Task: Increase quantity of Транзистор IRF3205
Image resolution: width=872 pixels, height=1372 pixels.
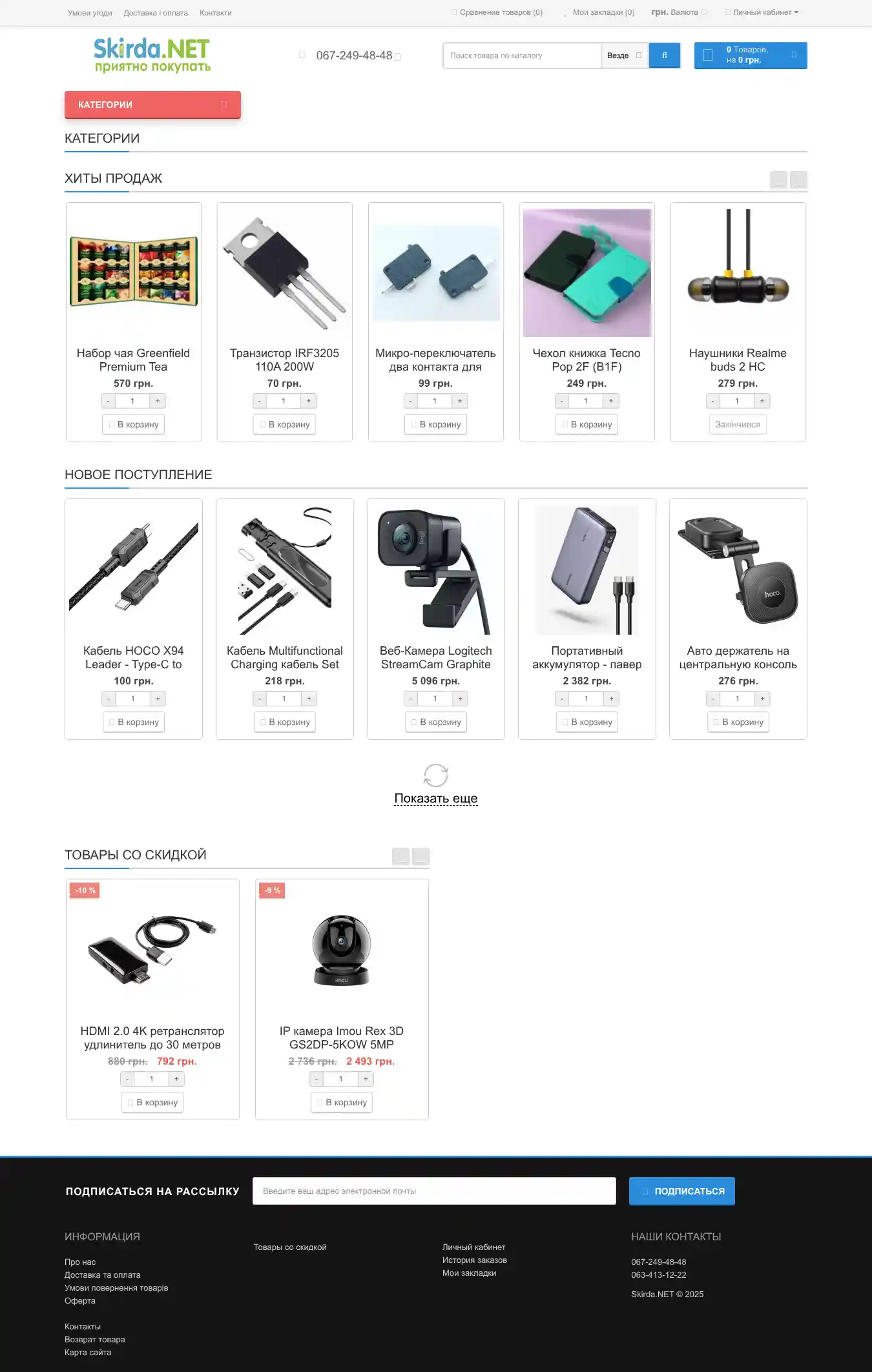Action: (309, 401)
